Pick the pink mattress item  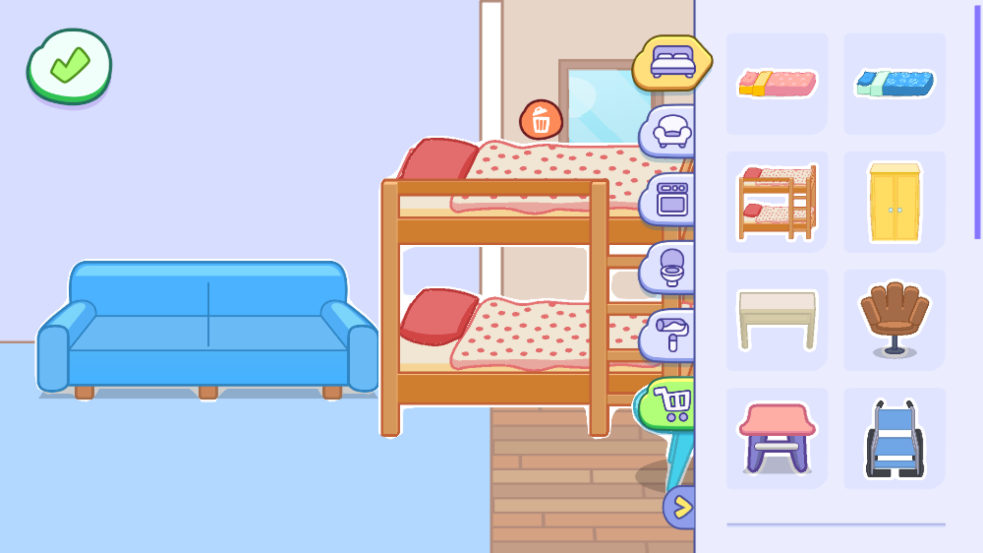click(x=777, y=83)
